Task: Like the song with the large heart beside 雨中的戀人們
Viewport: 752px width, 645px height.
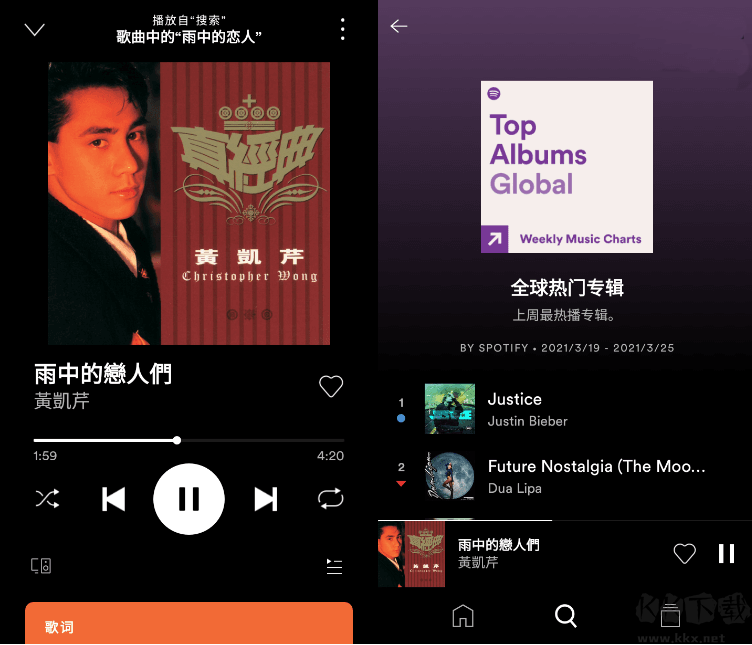Action: point(331,386)
